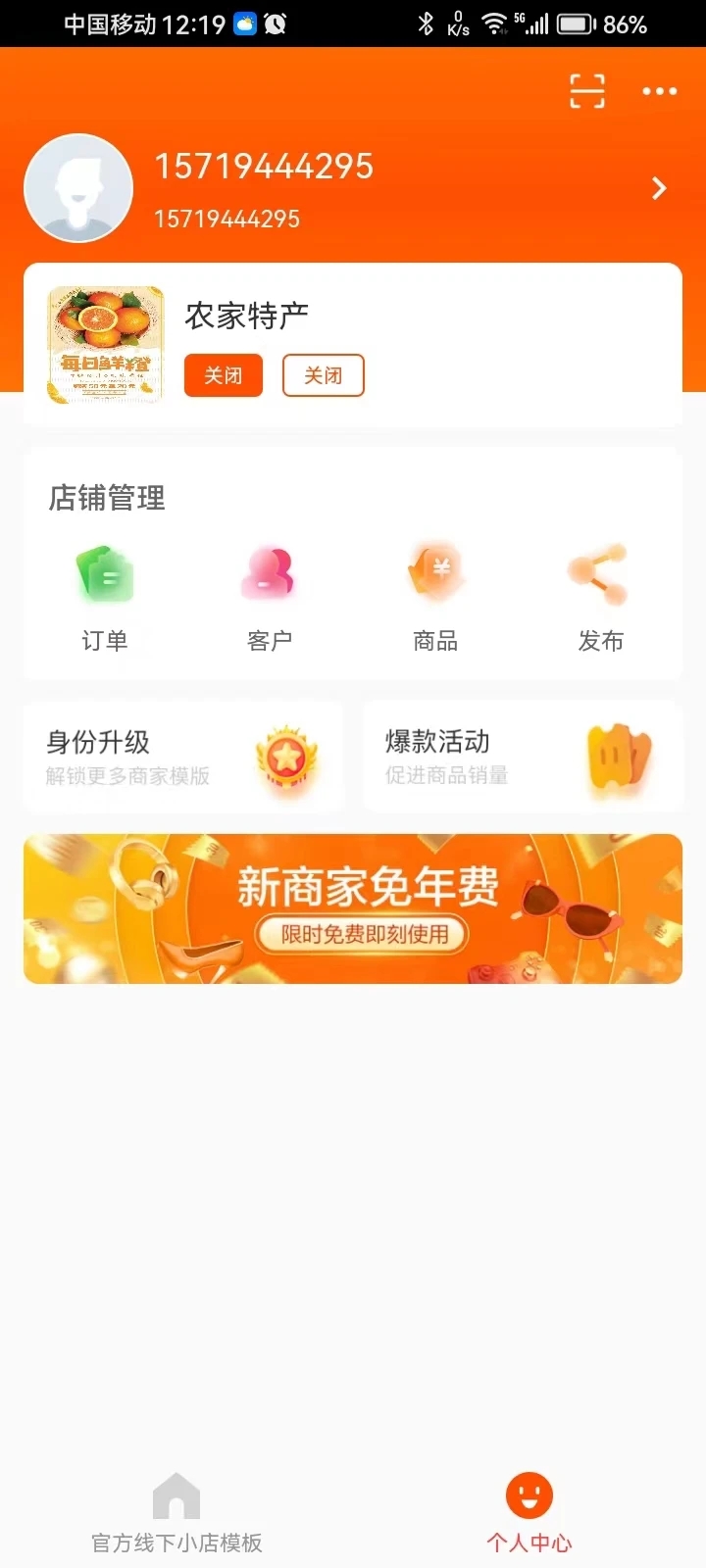This screenshot has height=1568, width=706.
Task: Open the QR scan icon at top right
Action: pyautogui.click(x=586, y=91)
